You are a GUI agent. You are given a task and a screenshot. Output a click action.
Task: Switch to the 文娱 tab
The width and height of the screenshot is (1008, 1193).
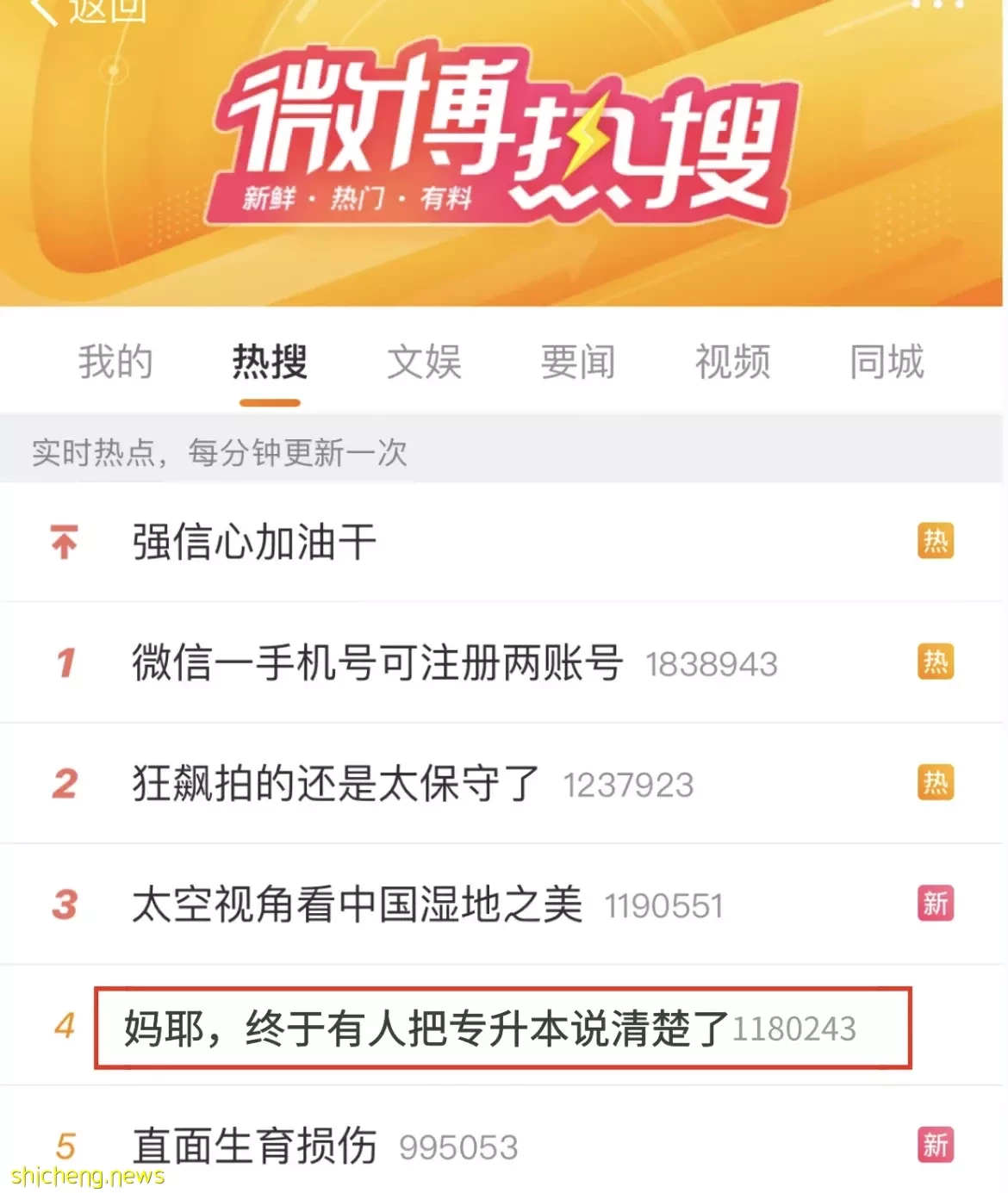[x=424, y=362]
